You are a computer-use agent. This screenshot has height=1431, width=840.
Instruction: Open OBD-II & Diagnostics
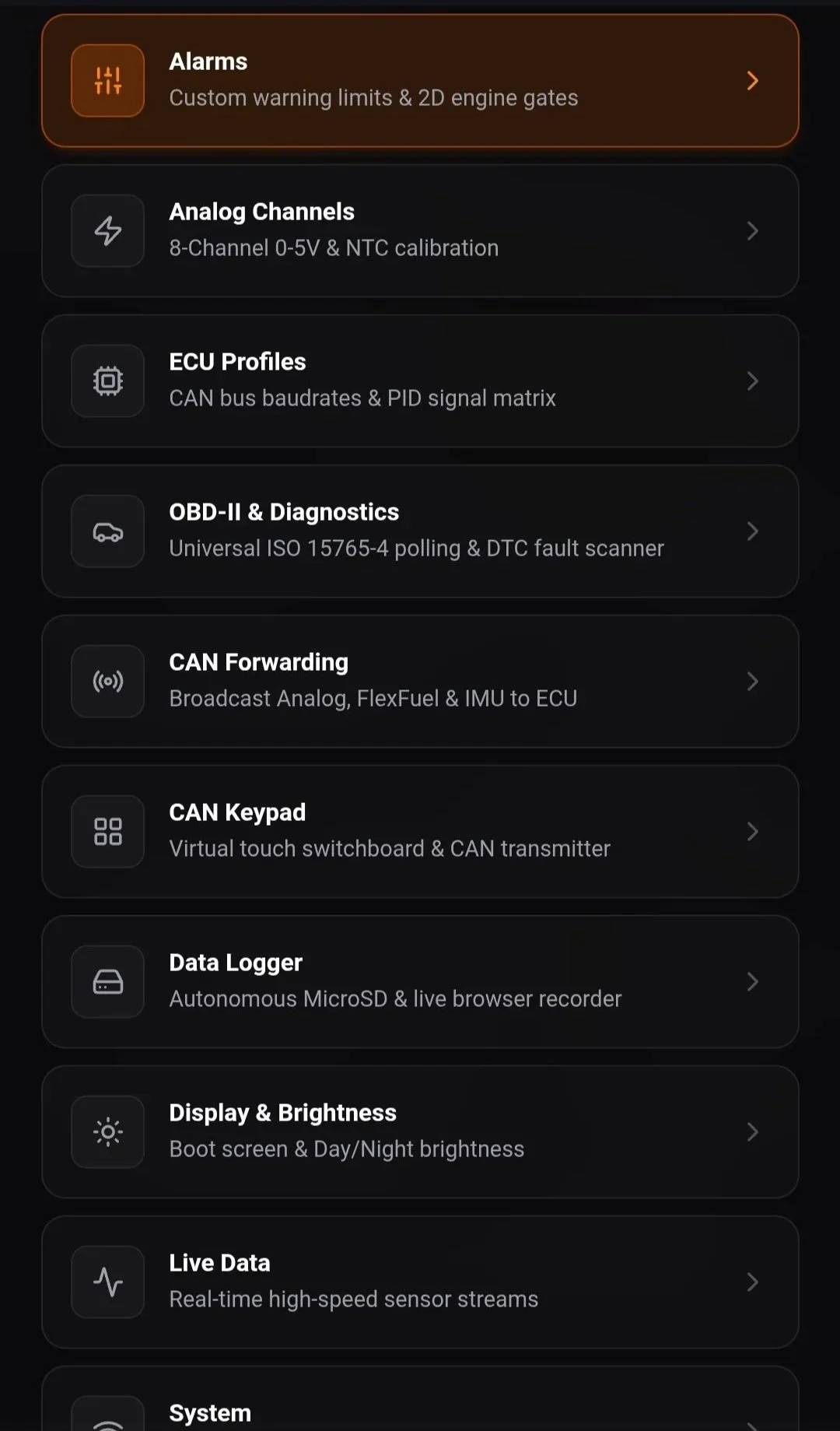(x=420, y=531)
